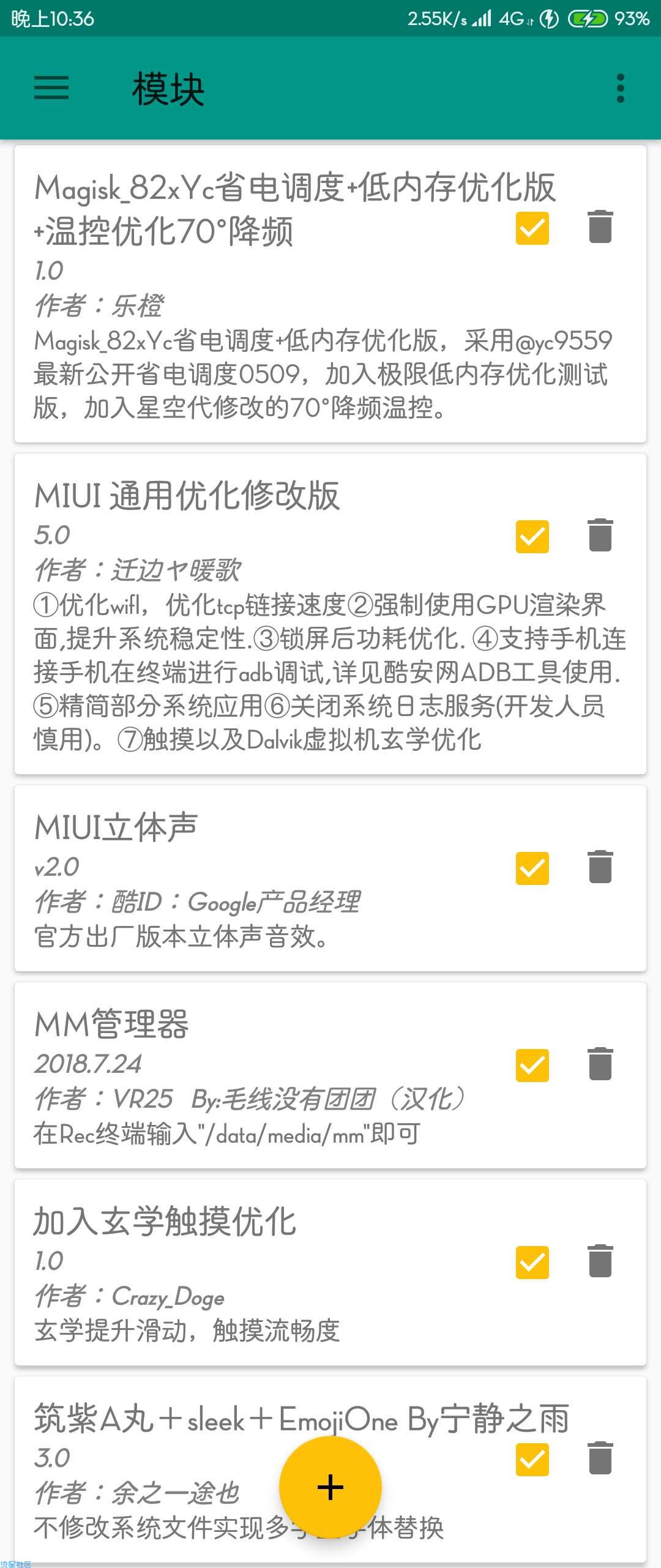Viewport: 661px width, 1568px height.
Task: Remove the MIUI 通用优化修改版 module
Action: (600, 536)
